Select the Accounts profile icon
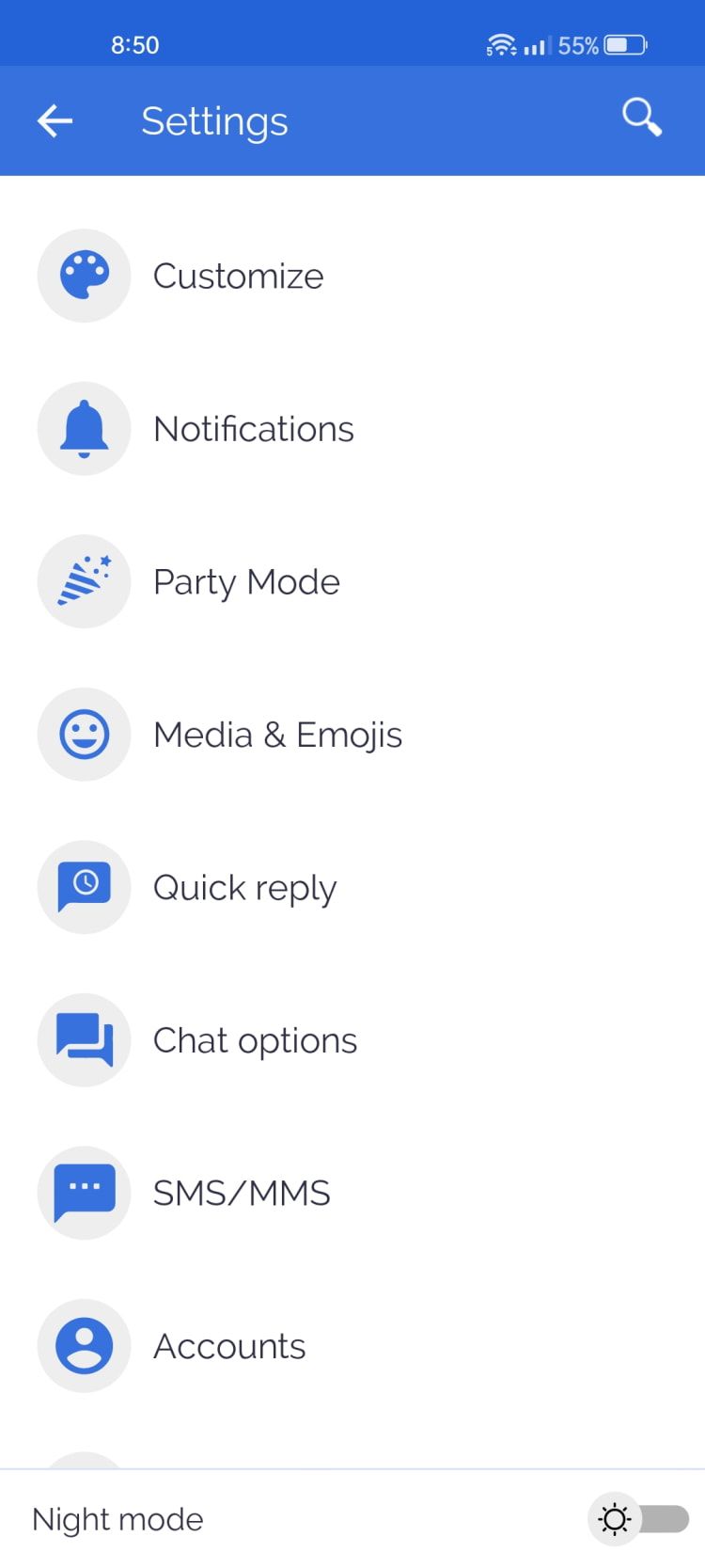This screenshot has height=1568, width=705. pyautogui.click(x=84, y=1345)
